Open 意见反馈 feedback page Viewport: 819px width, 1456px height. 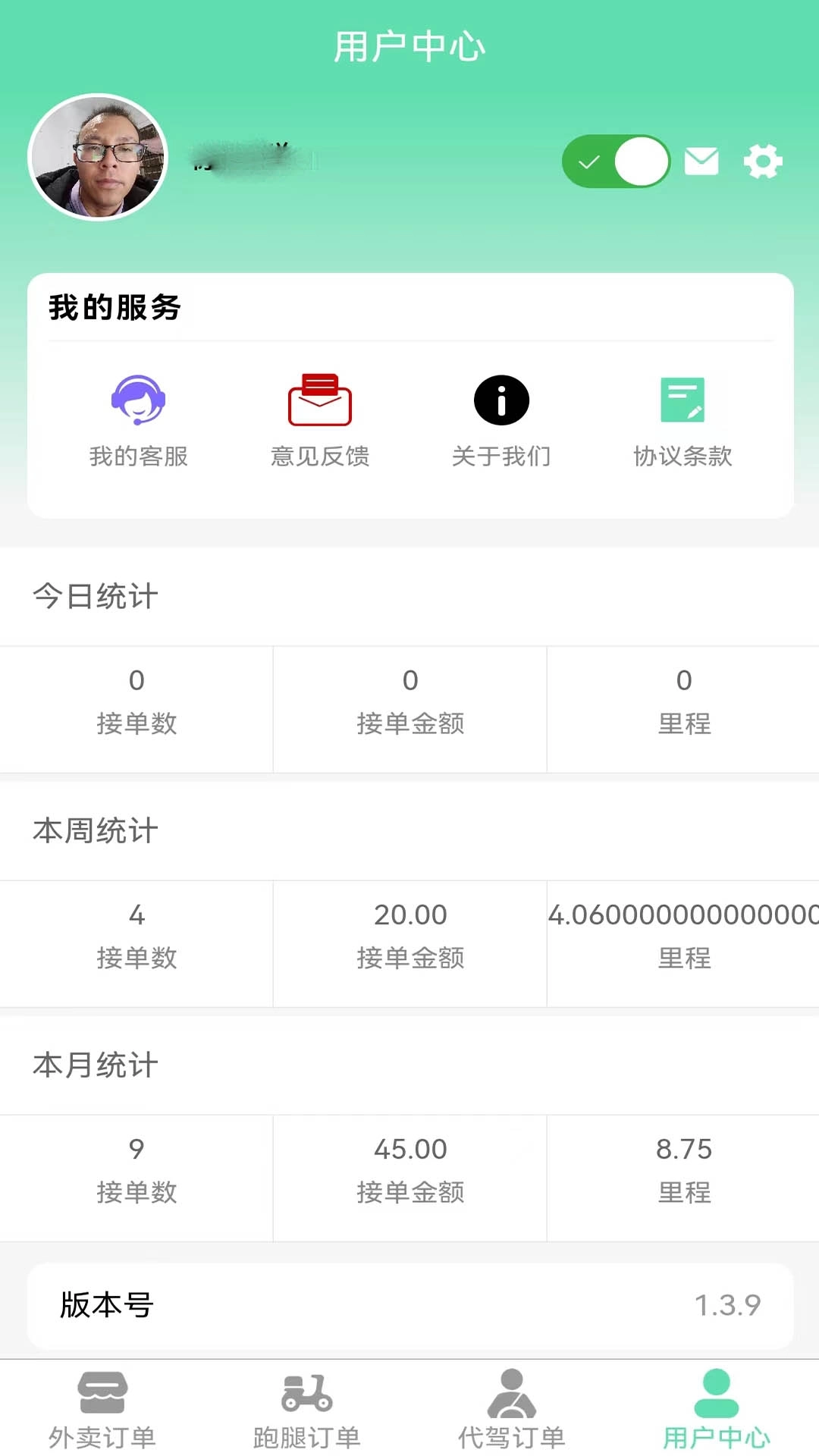point(319,421)
